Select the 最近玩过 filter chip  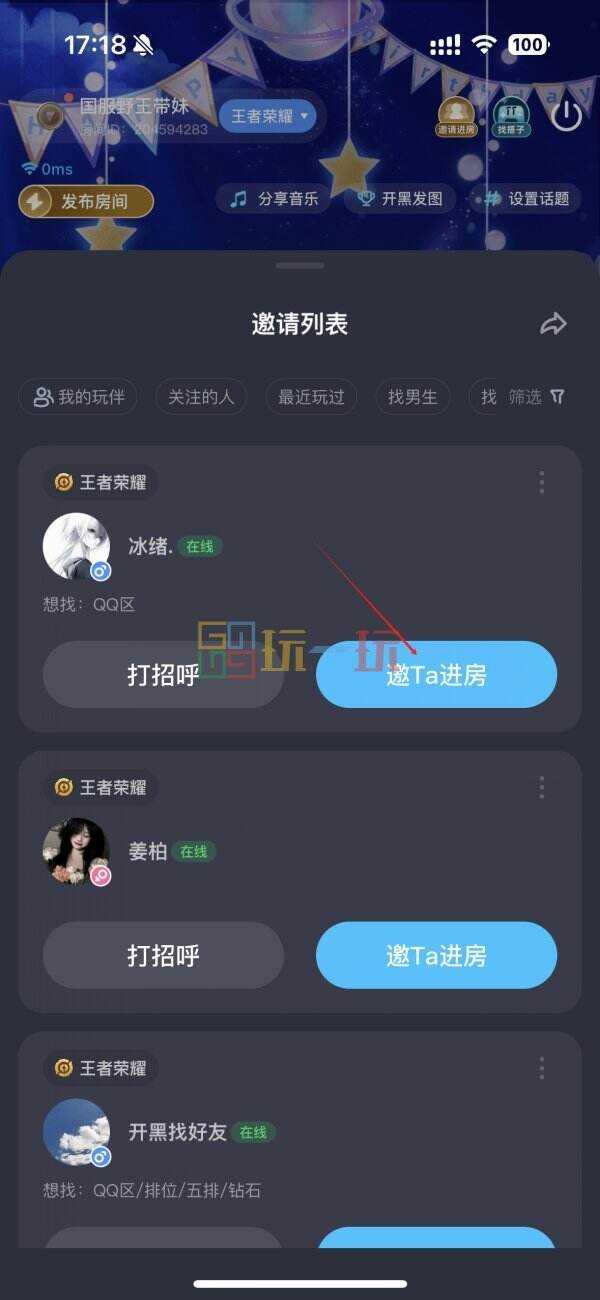tap(311, 397)
